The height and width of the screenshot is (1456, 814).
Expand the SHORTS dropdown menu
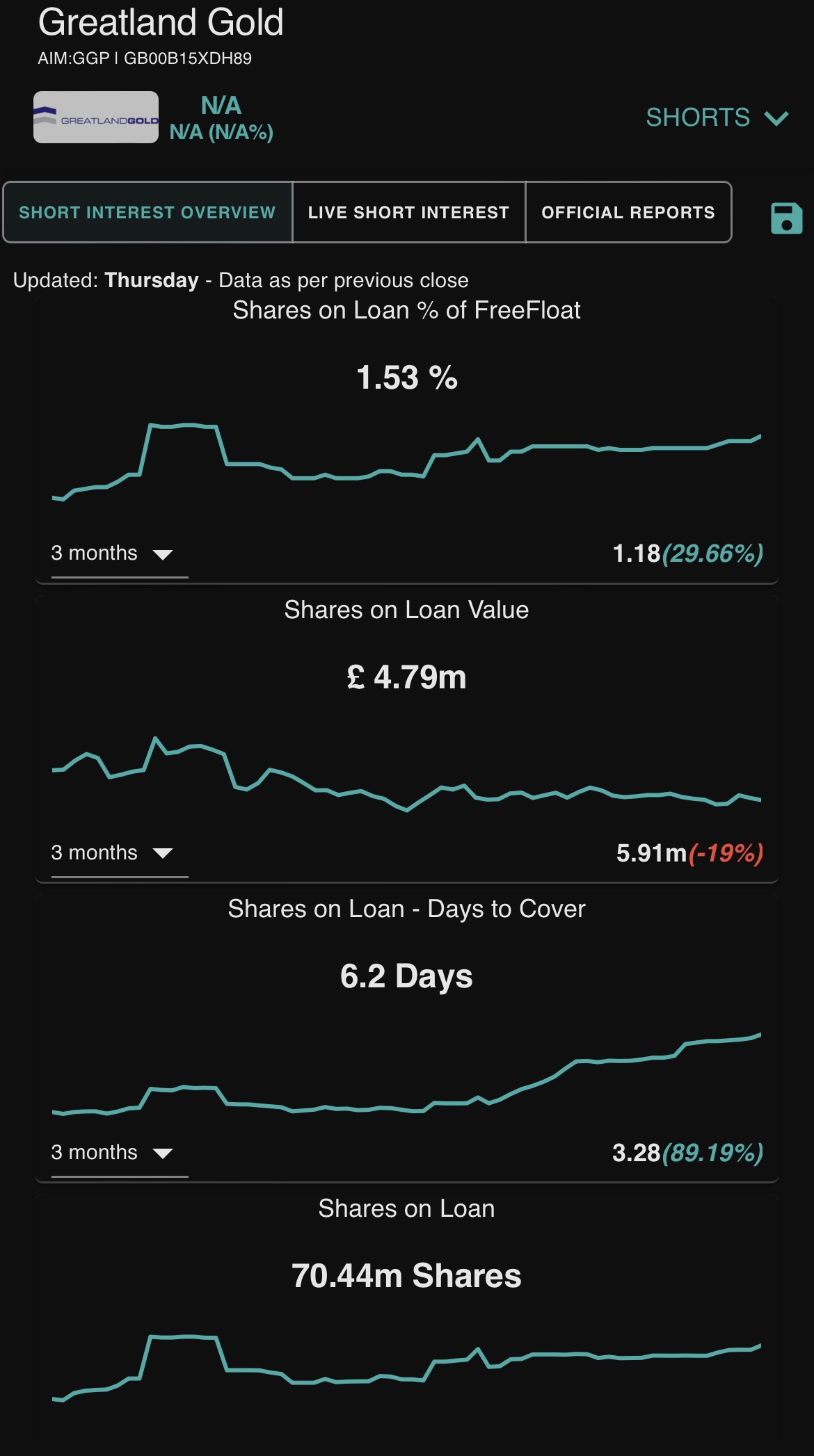tap(717, 118)
